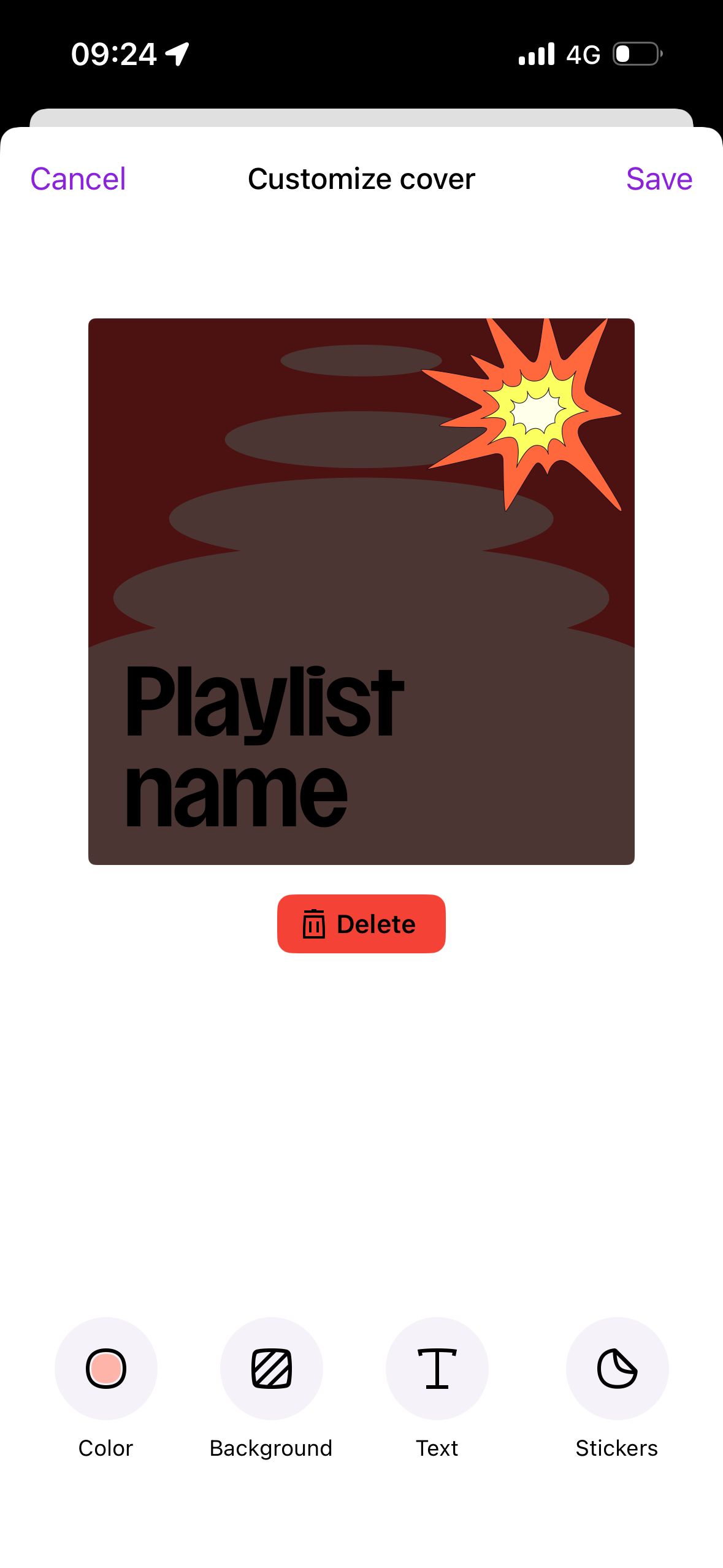The image size is (723, 1568).
Task: Select the peach color circle above Color label
Action: point(106,1369)
